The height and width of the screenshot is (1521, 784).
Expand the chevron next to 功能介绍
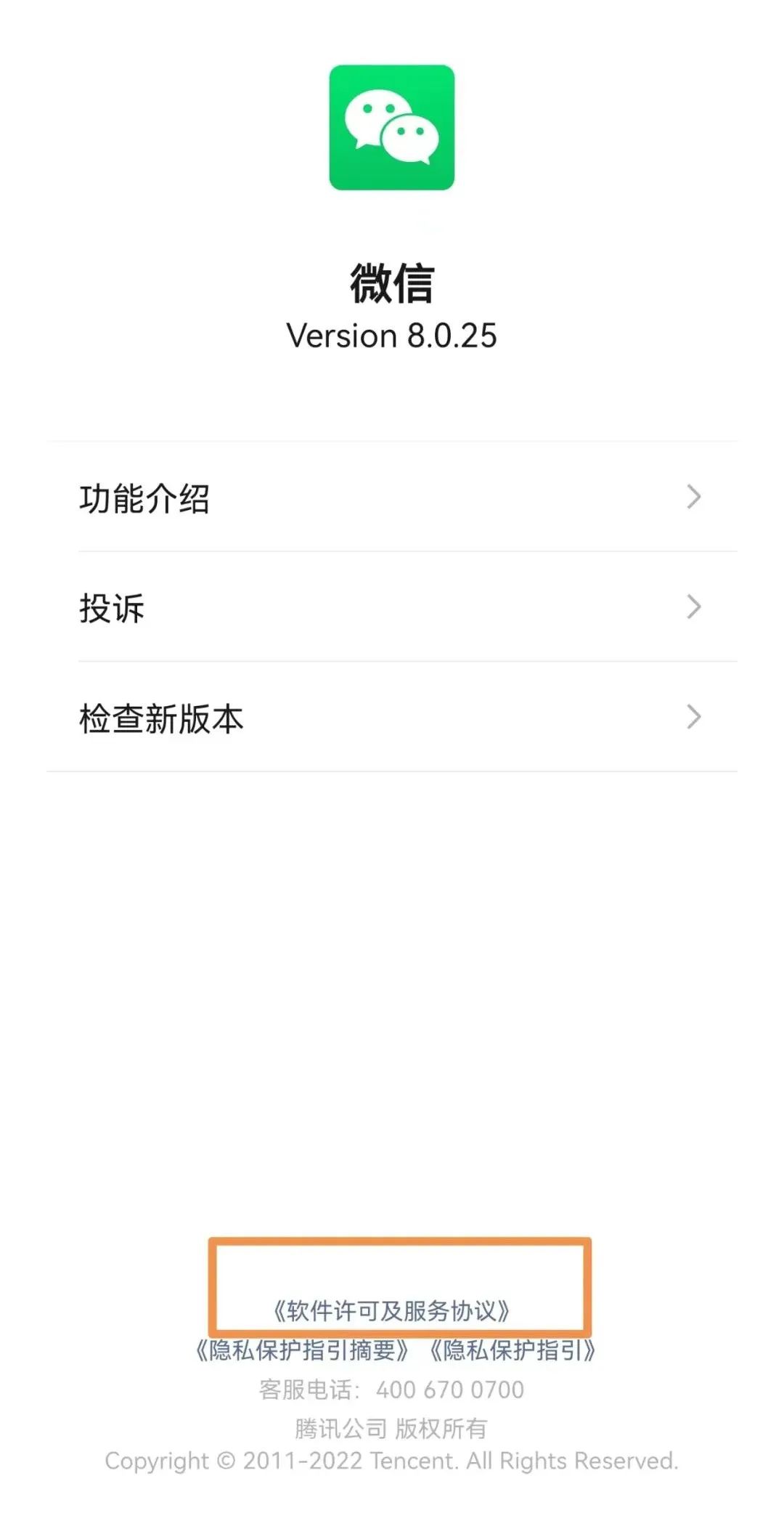tap(693, 498)
